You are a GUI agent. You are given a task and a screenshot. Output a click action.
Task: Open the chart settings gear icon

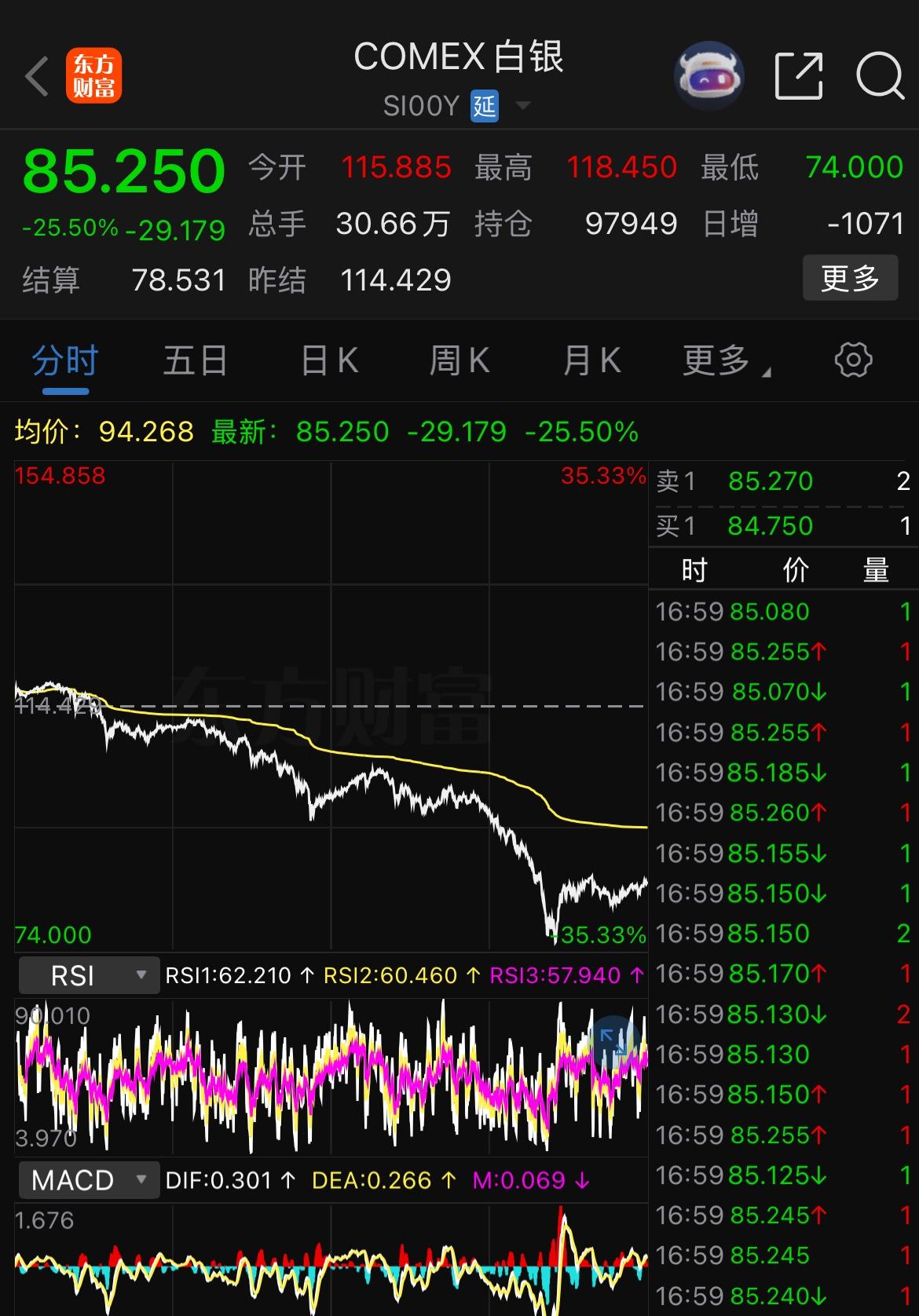852,360
